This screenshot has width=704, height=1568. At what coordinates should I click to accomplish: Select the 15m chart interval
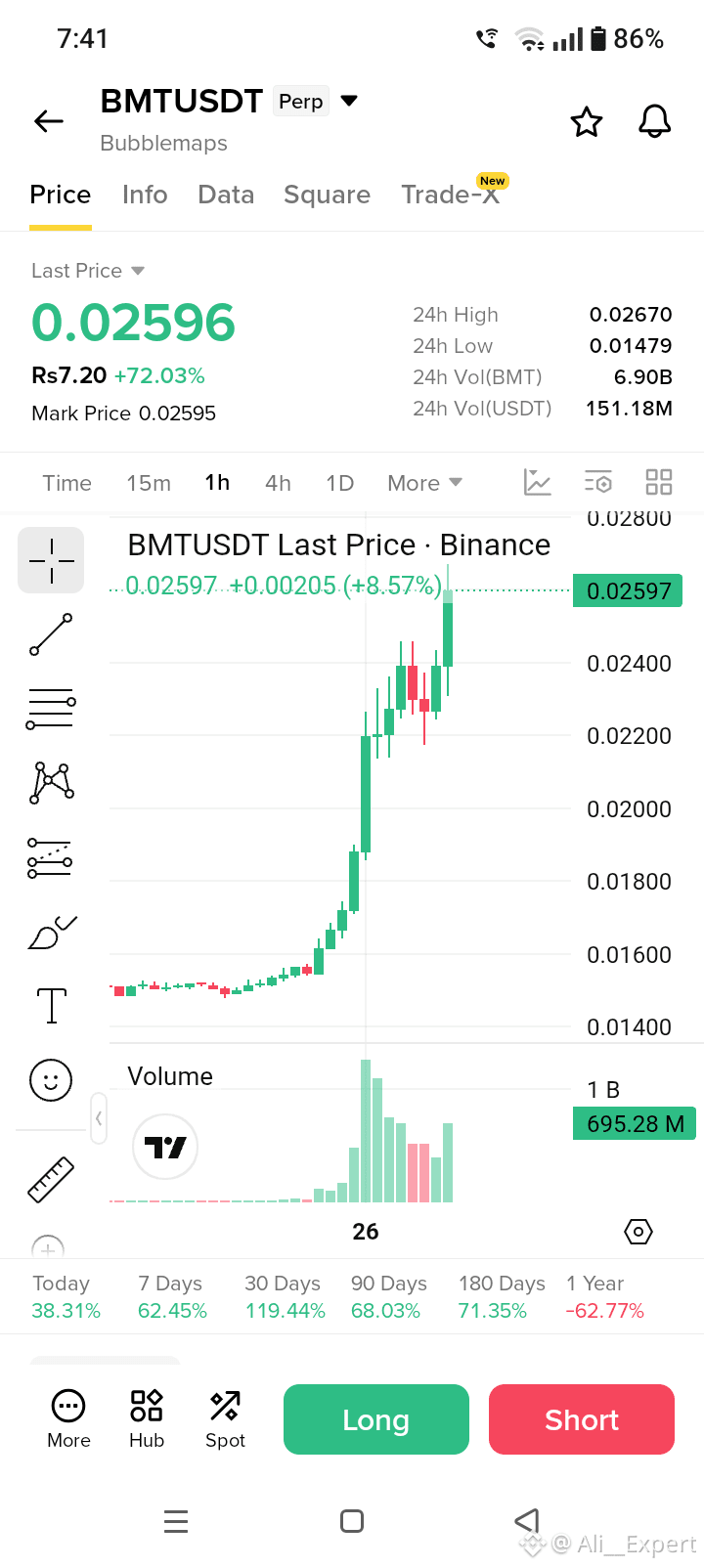click(x=149, y=483)
